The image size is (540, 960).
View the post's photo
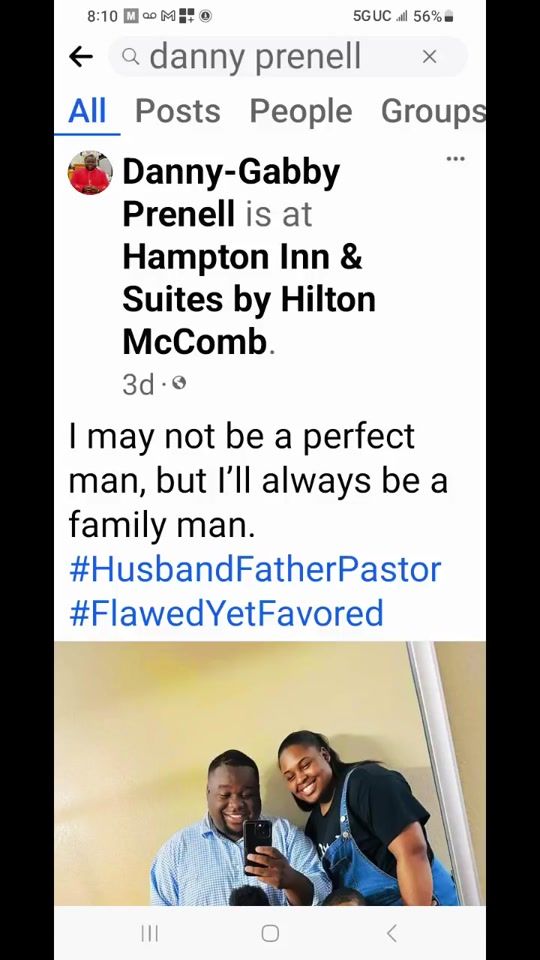270,773
